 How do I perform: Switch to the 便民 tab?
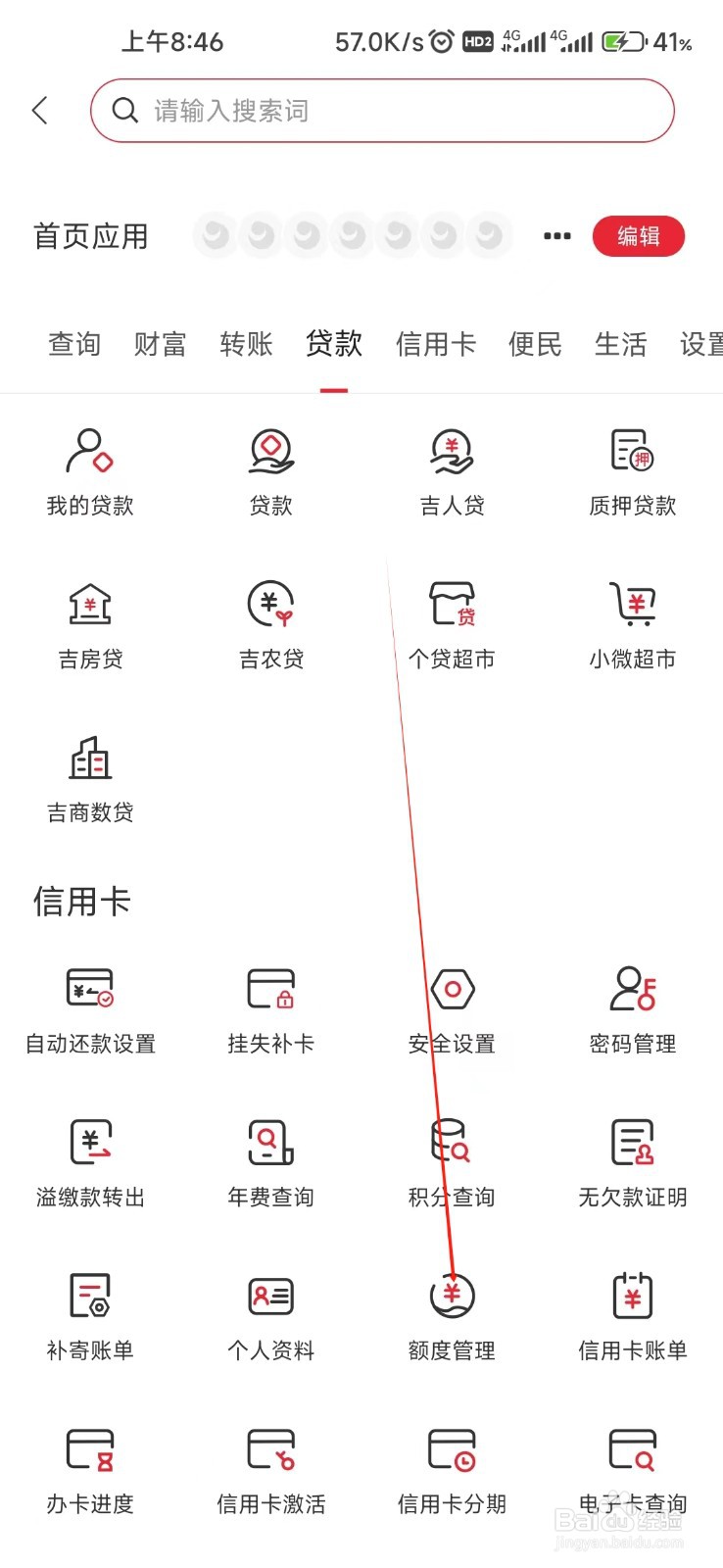coord(534,344)
